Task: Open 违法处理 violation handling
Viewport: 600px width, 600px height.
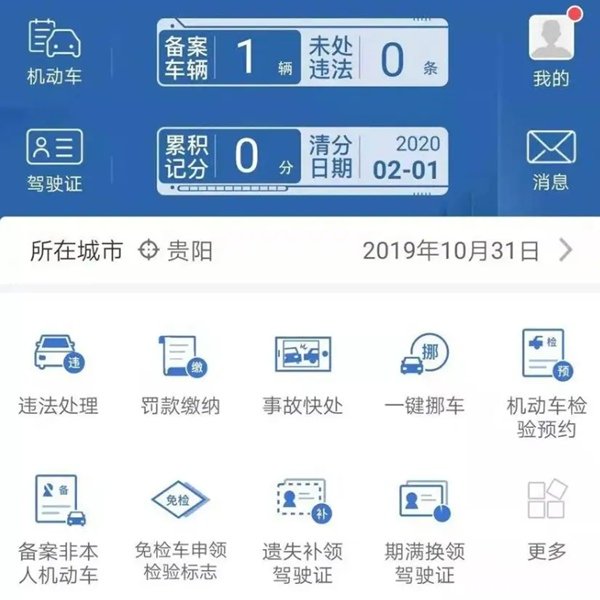Action: tap(59, 372)
